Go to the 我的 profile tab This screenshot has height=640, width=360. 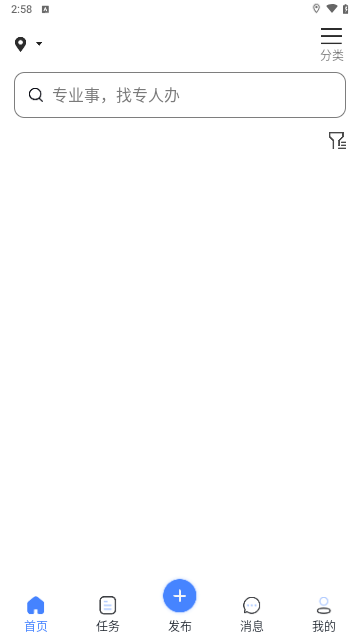(324, 614)
